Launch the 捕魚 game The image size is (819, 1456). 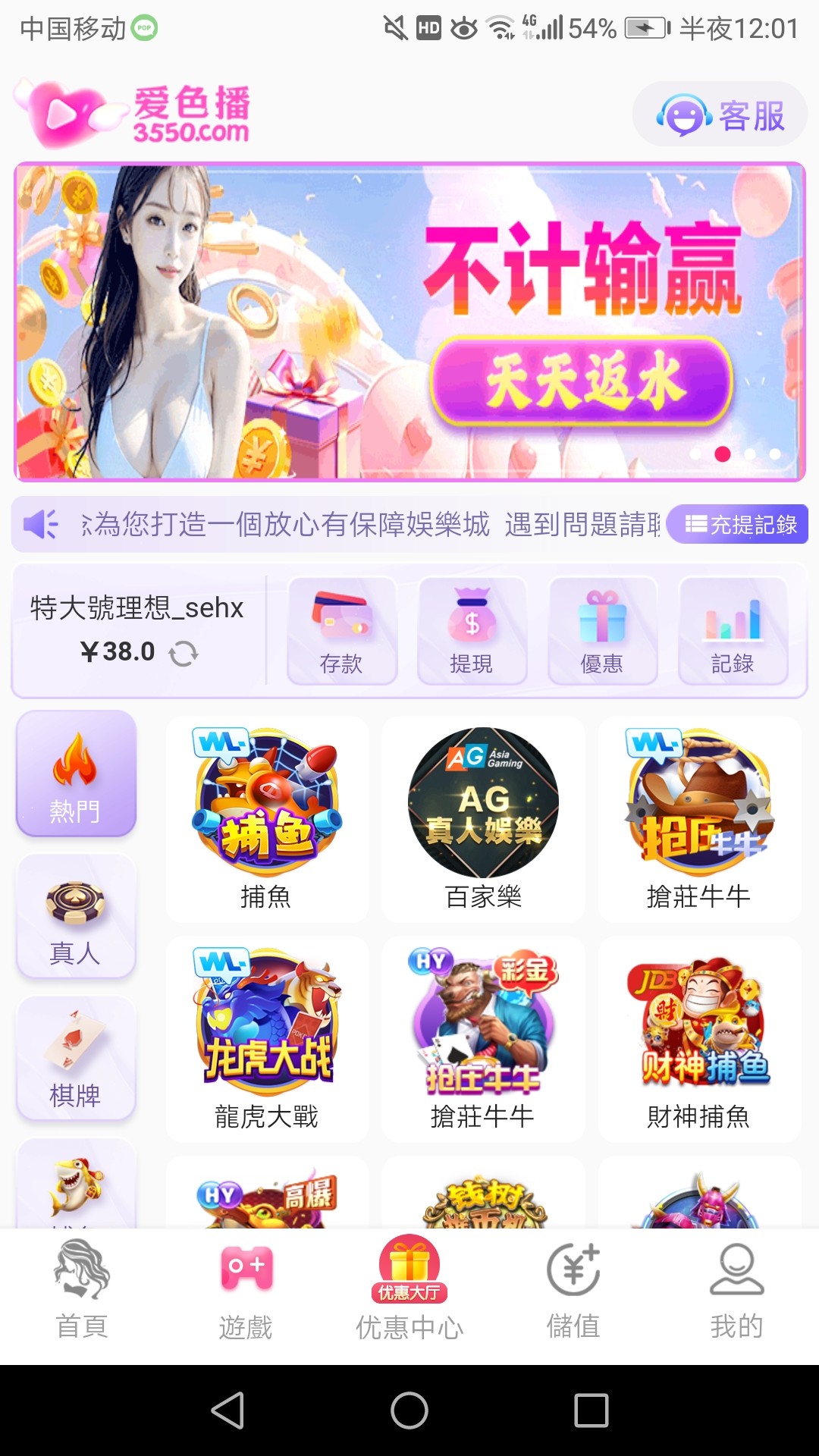[x=267, y=819]
